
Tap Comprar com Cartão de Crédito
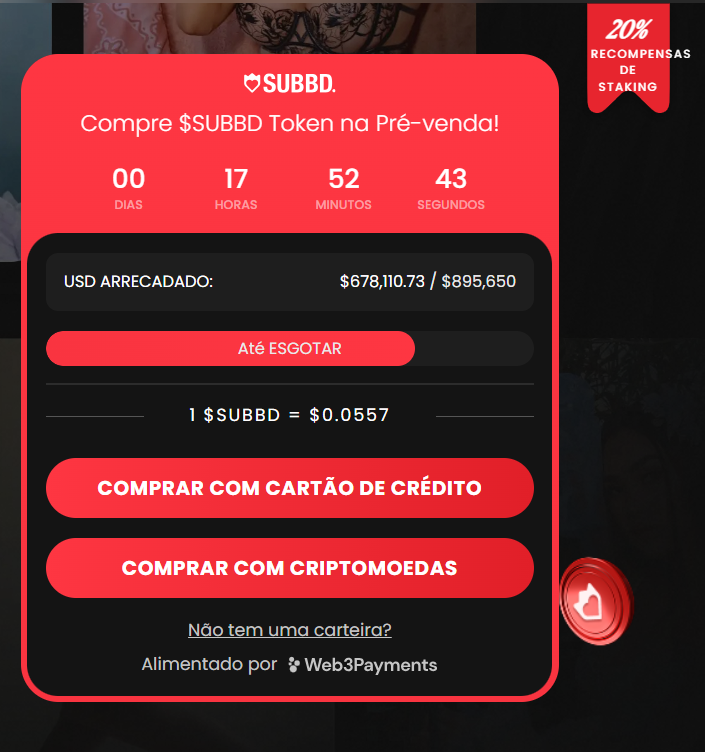(289, 488)
